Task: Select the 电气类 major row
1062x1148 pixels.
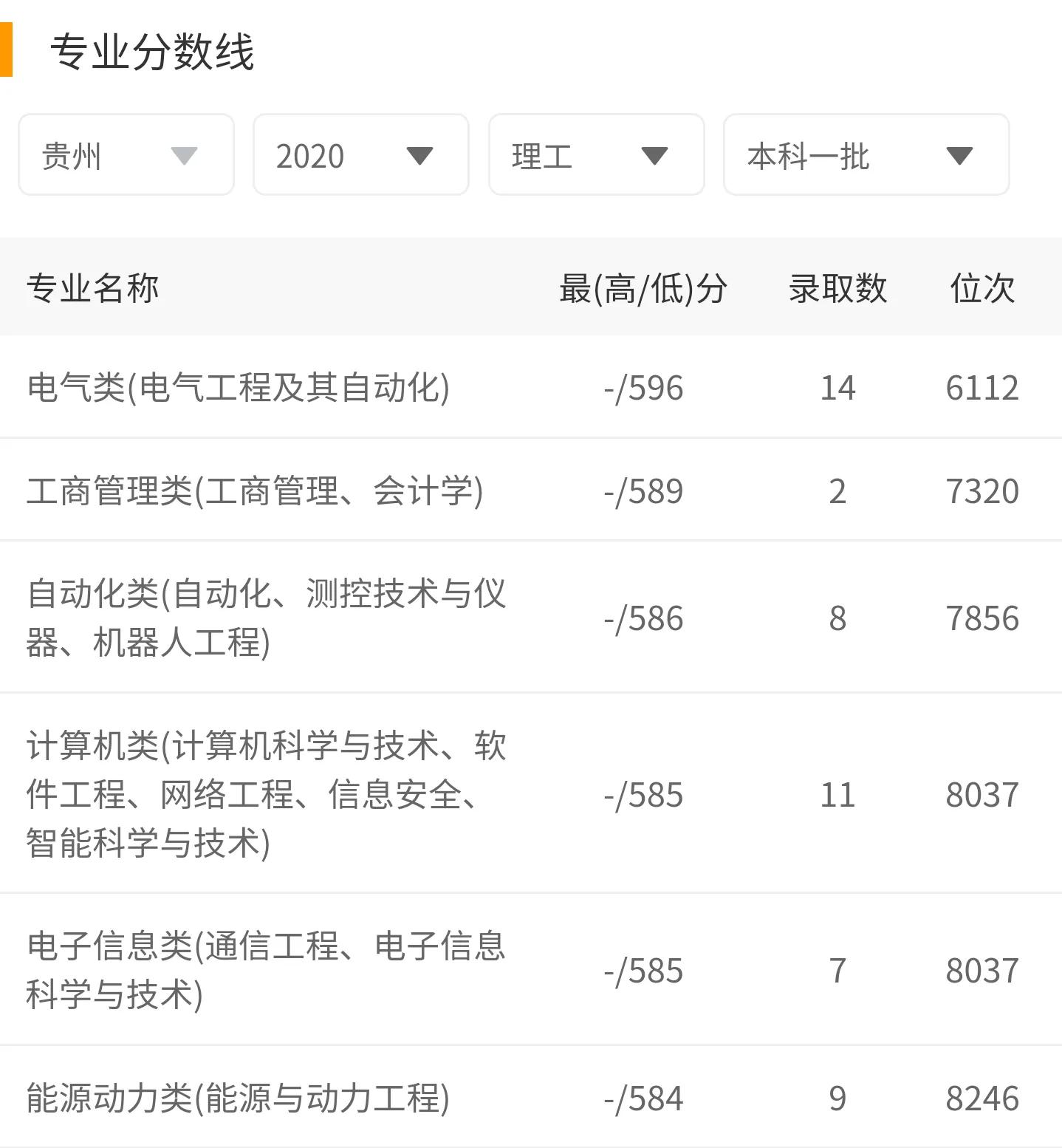Action: tap(240, 387)
